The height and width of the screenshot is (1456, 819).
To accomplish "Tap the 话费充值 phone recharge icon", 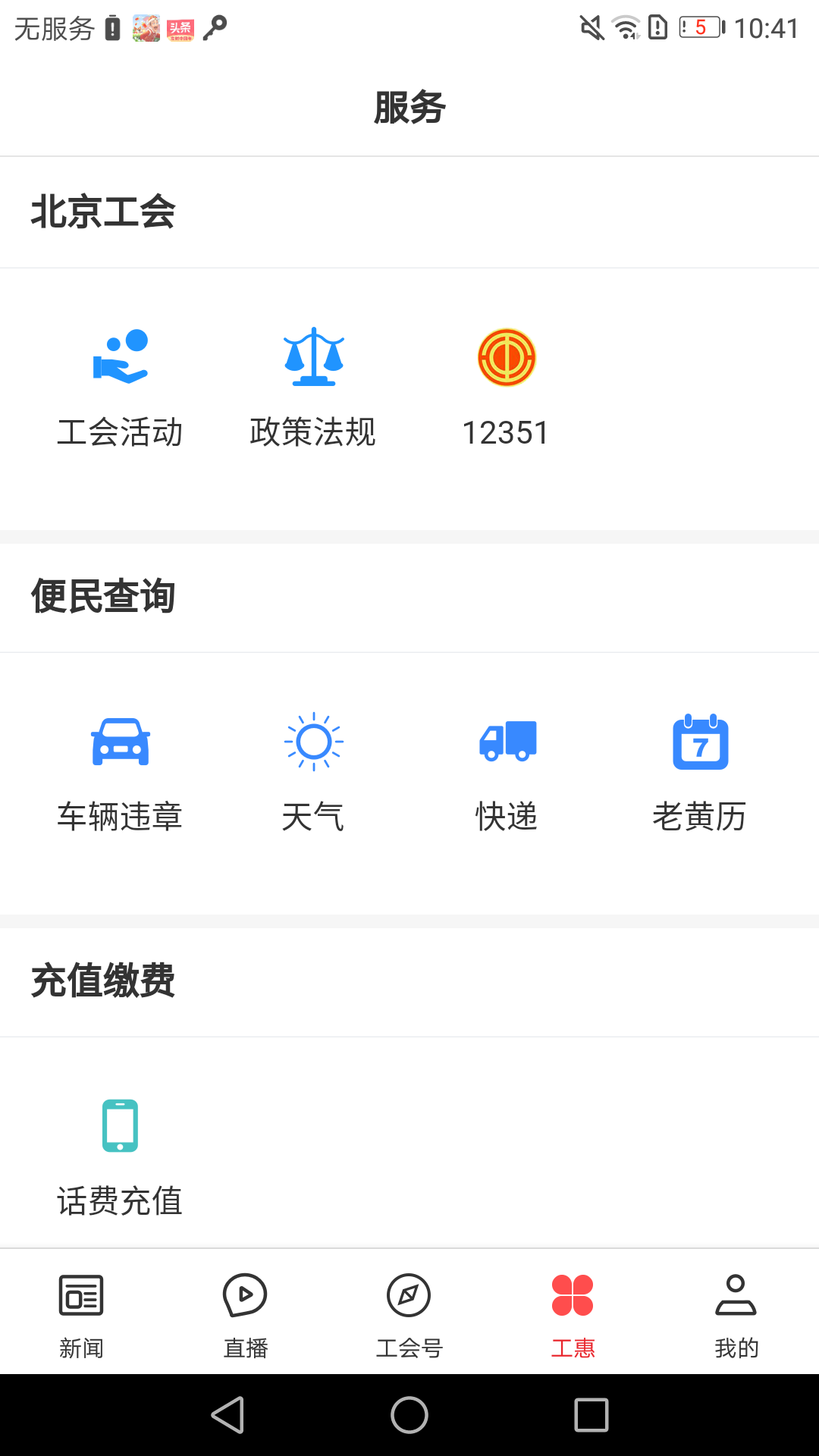I will [x=121, y=1126].
